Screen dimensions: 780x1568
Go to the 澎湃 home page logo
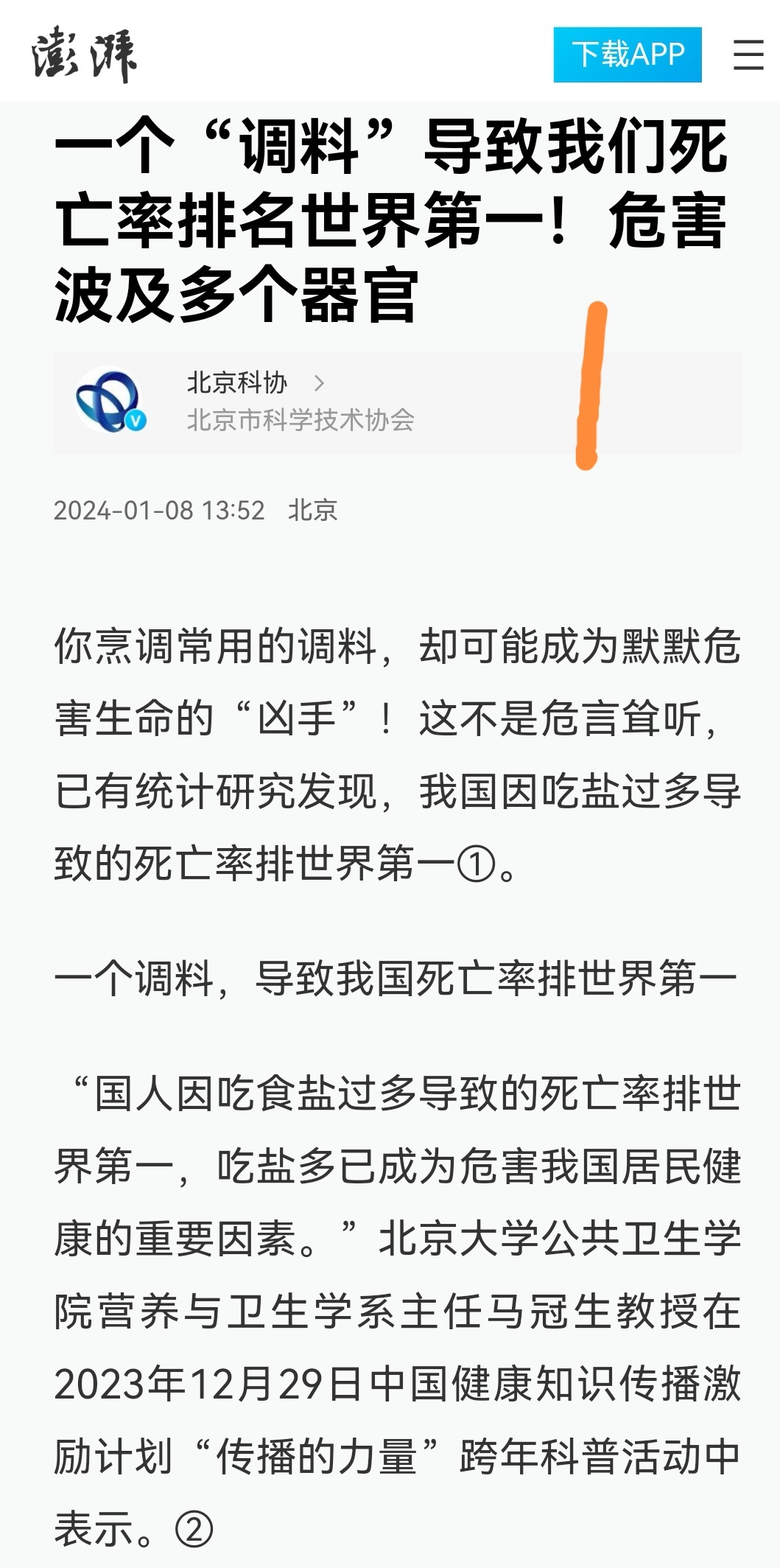[x=85, y=55]
